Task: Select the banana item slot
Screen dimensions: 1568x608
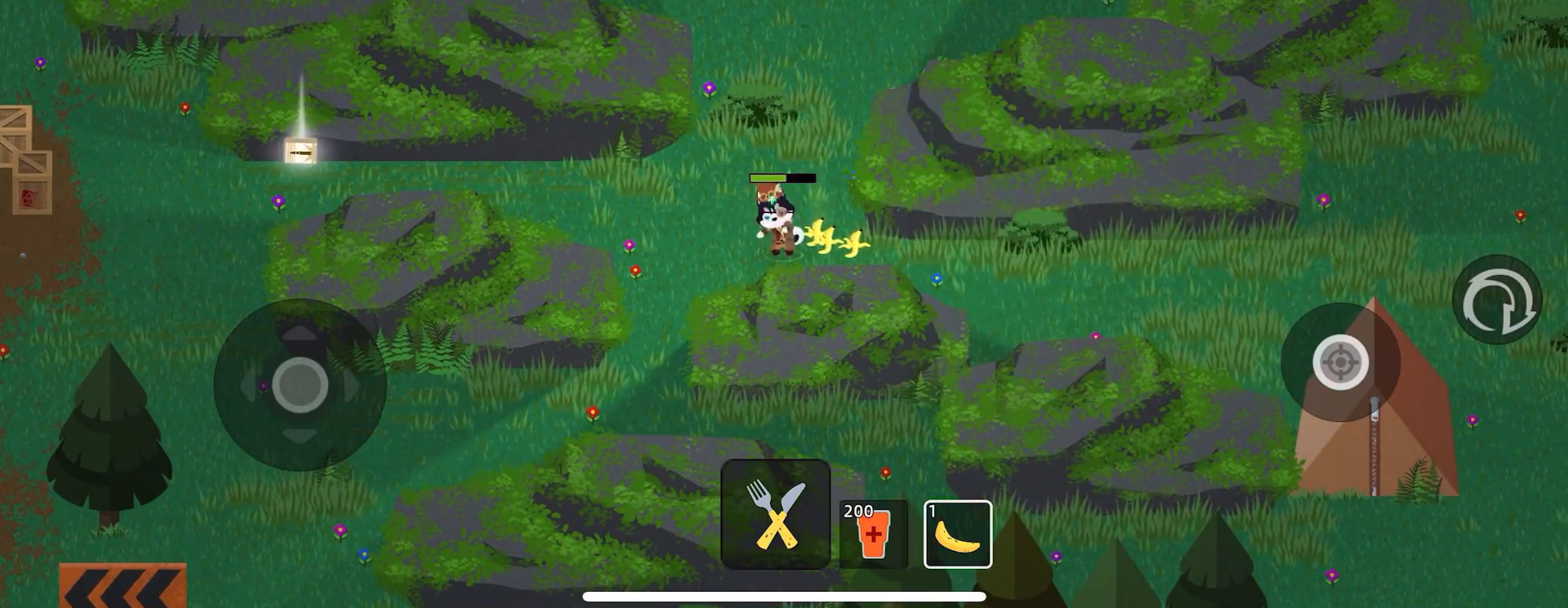Action: [x=957, y=535]
